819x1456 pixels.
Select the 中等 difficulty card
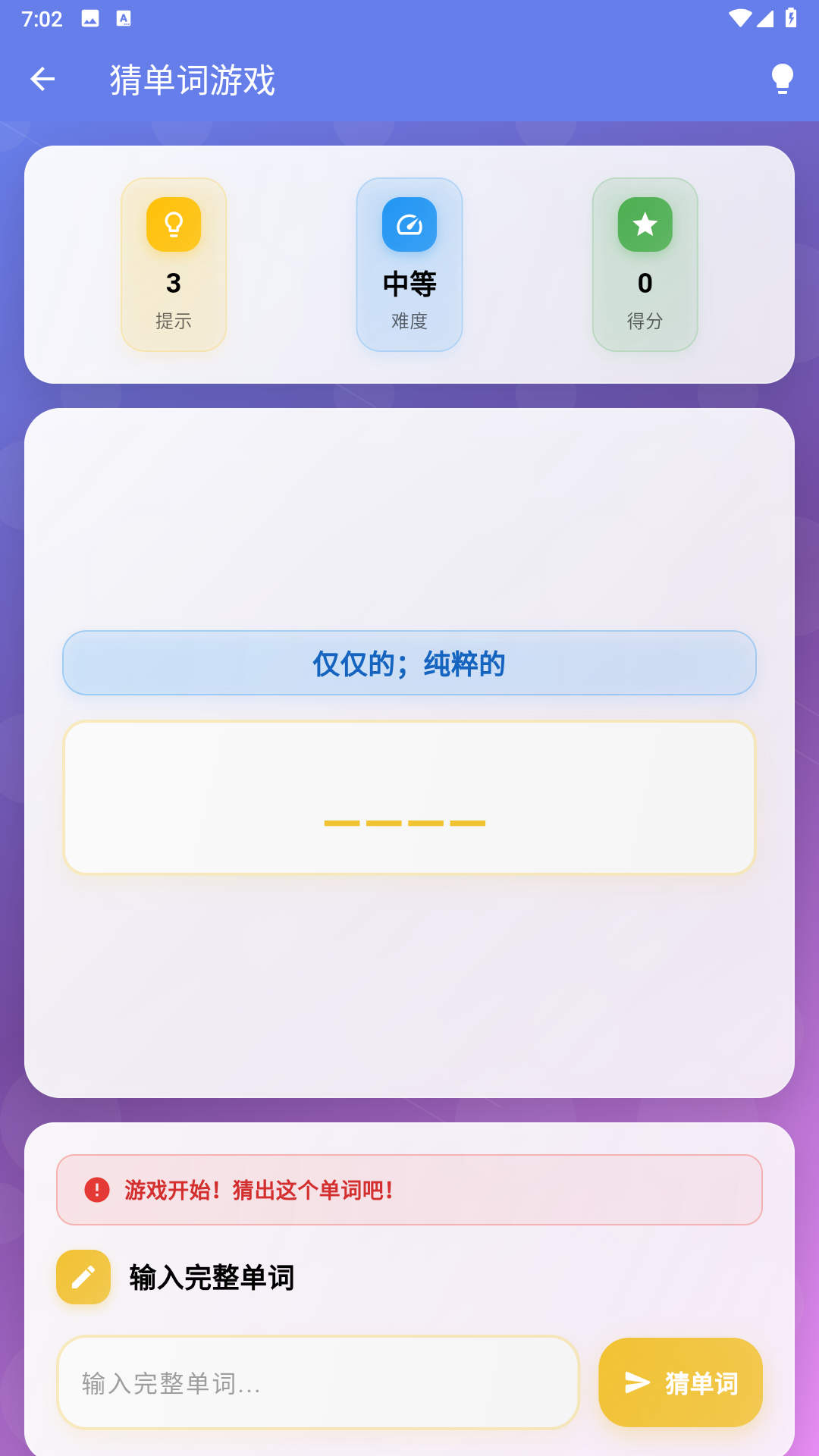409,265
